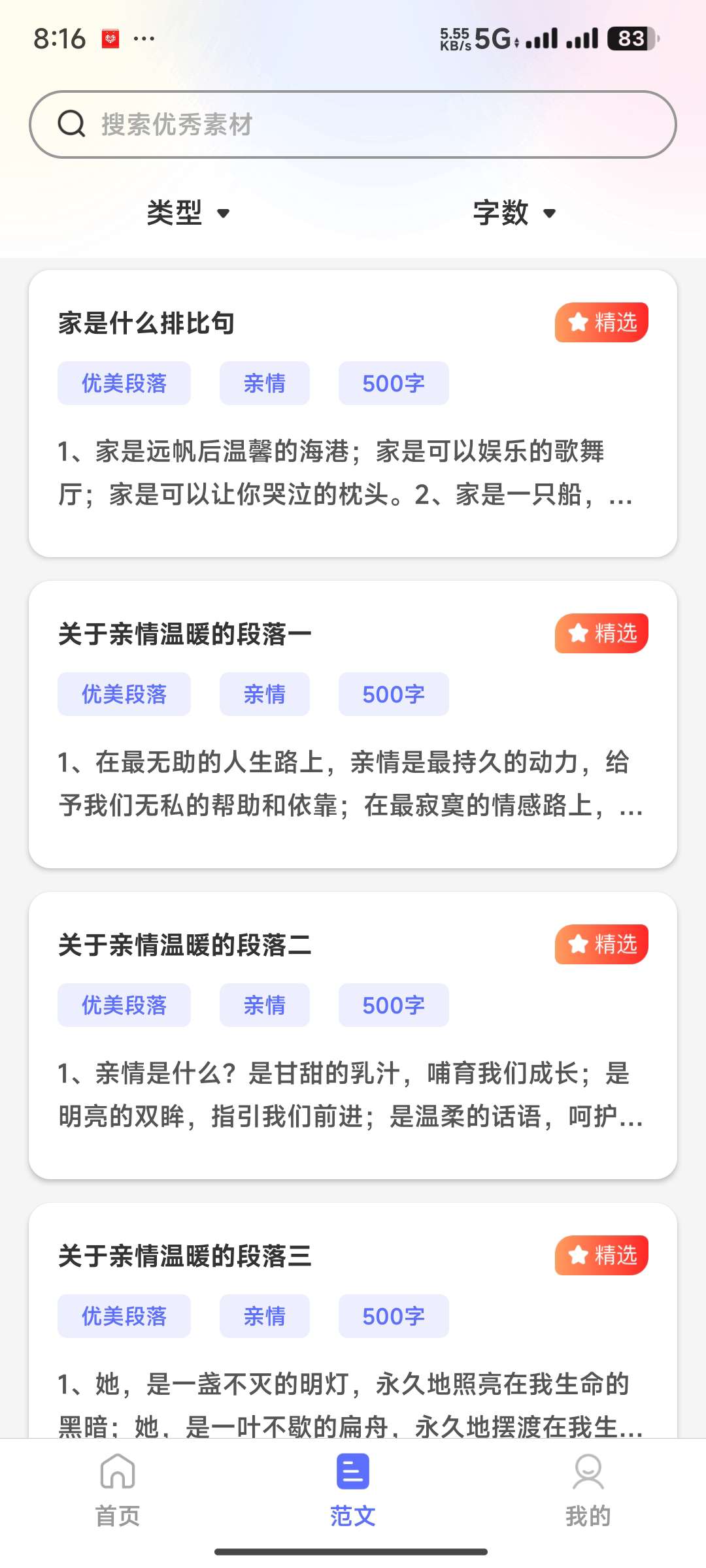Expand the 类型 dropdown filter
706x1568 pixels.
tap(188, 213)
